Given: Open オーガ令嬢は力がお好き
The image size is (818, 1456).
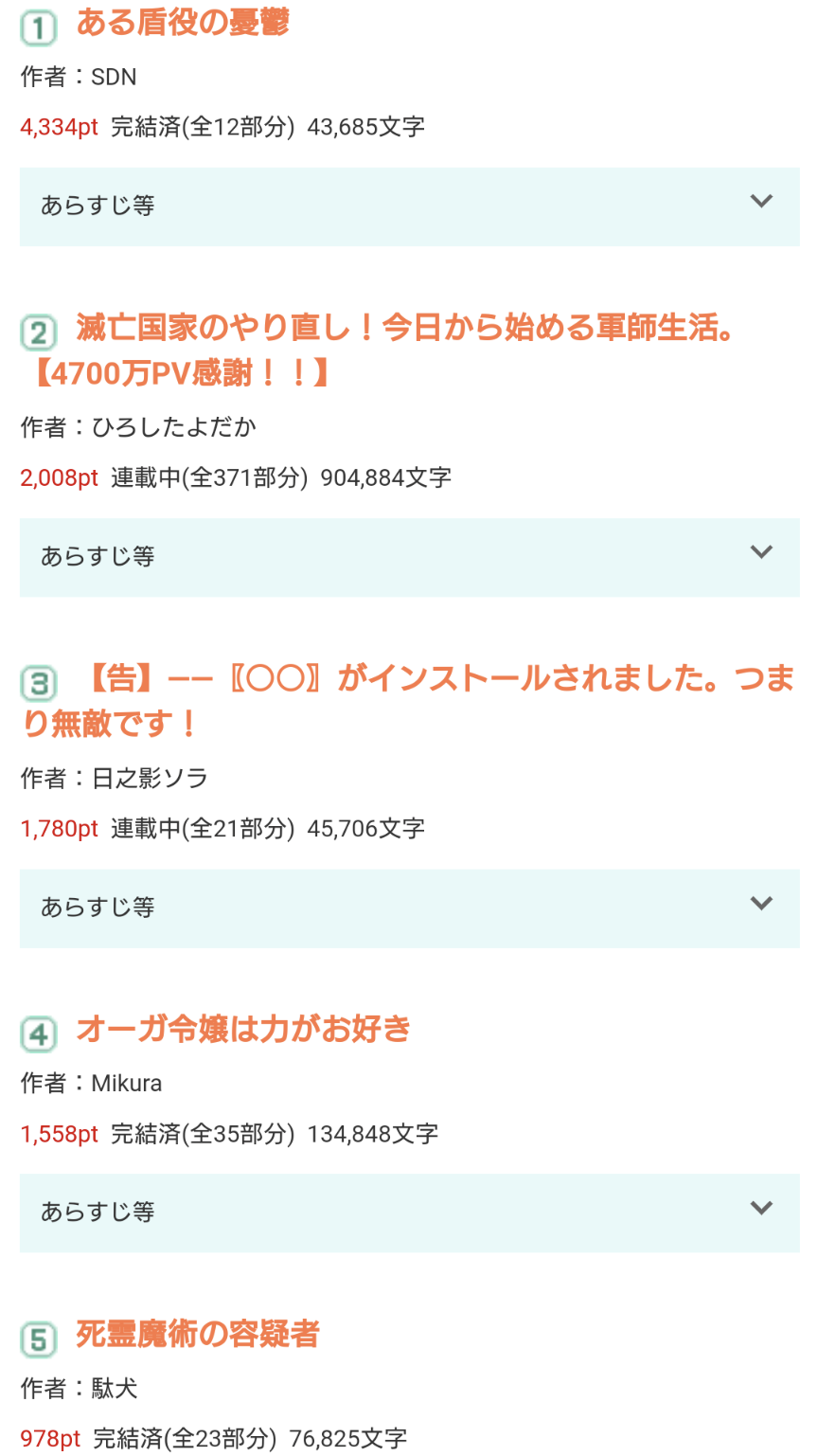Looking at the screenshot, I should (x=243, y=1029).
